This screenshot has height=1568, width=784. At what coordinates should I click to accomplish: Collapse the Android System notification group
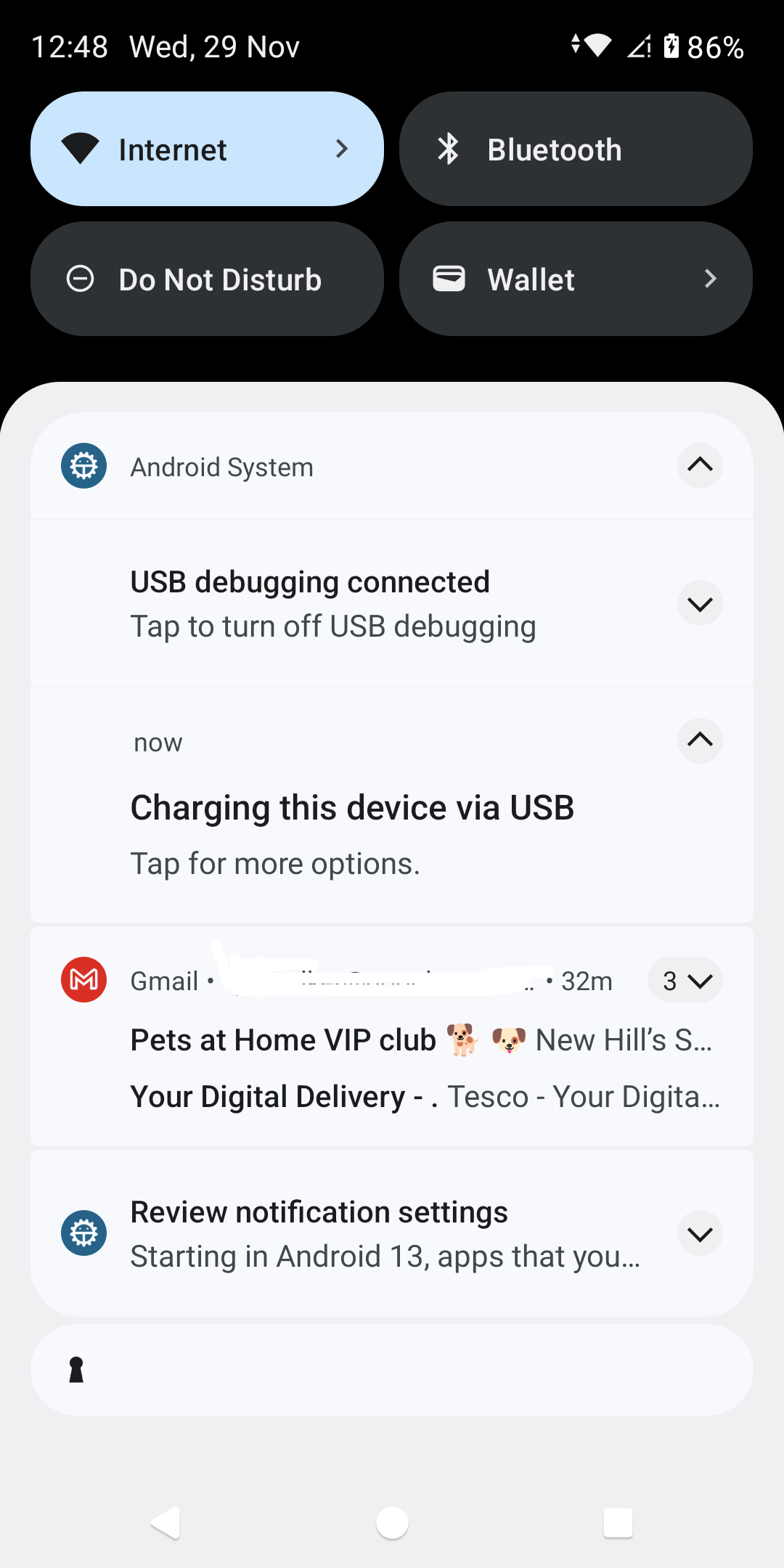click(x=700, y=465)
